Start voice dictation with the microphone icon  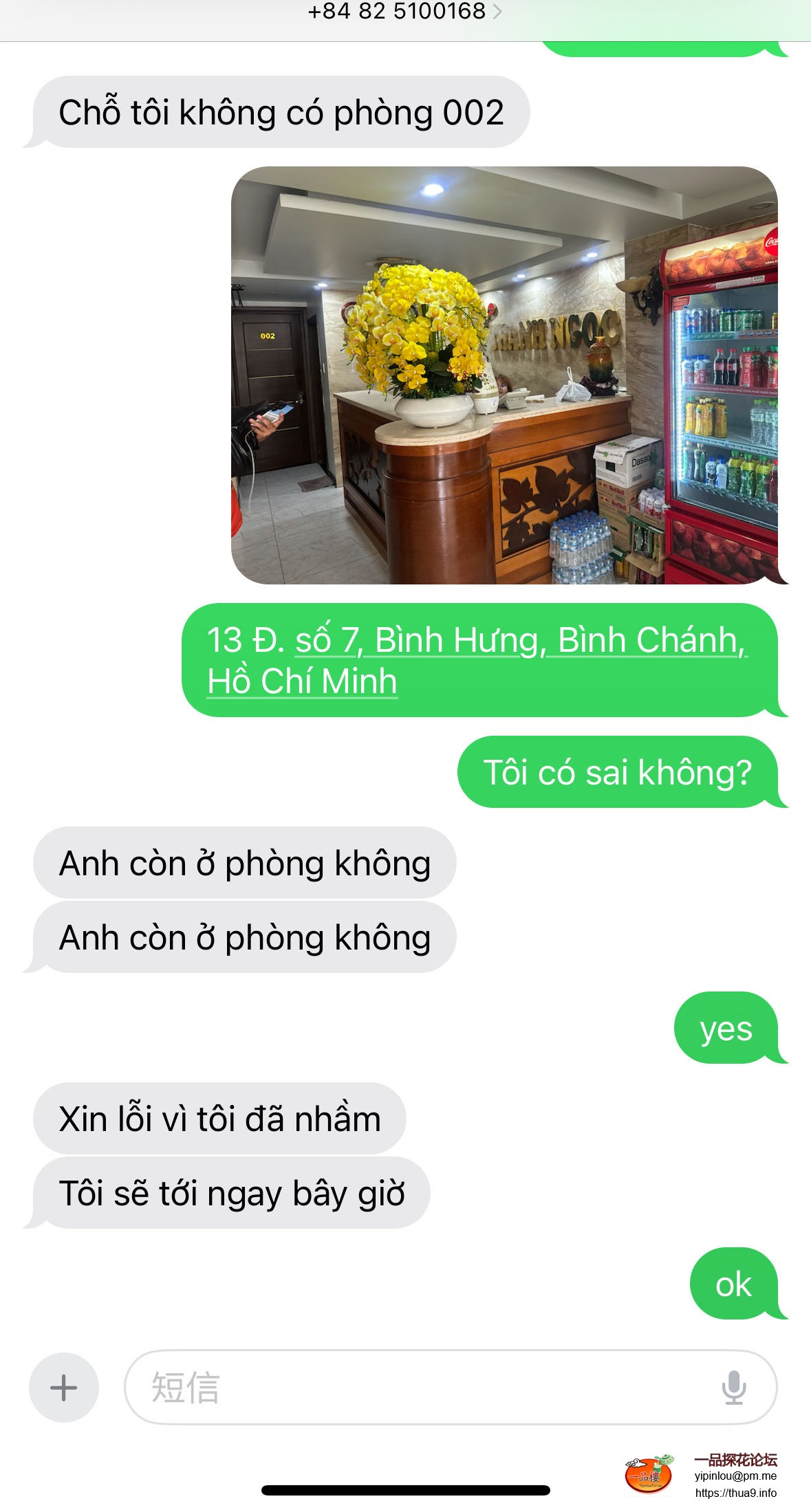tap(733, 1387)
